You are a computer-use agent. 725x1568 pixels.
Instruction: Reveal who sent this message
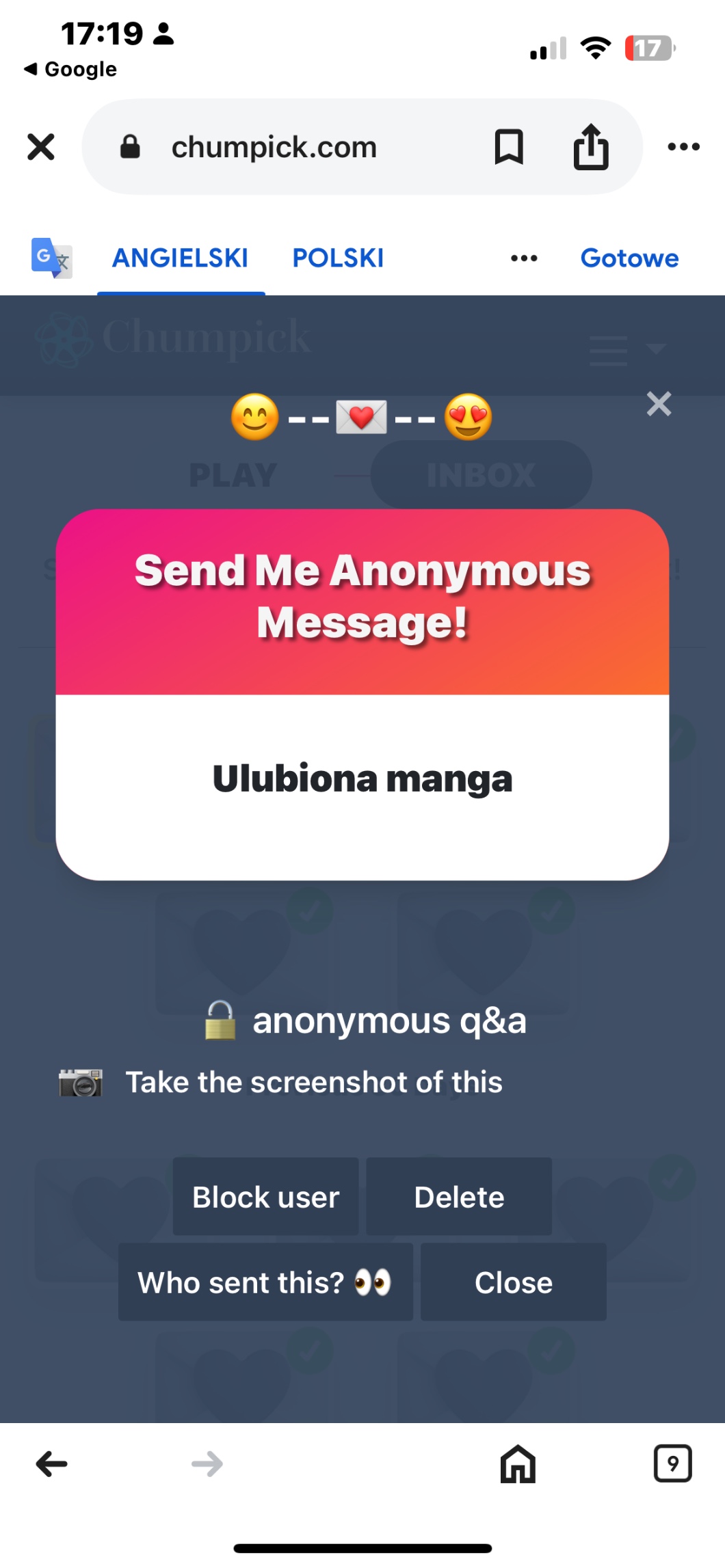click(265, 1282)
